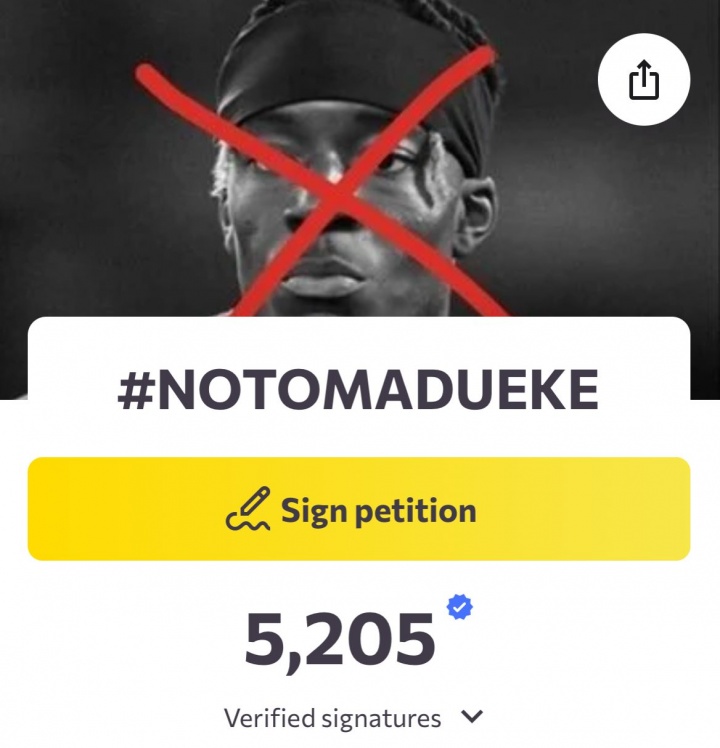Share this petition
Screen dimensions: 720x748
644,80
